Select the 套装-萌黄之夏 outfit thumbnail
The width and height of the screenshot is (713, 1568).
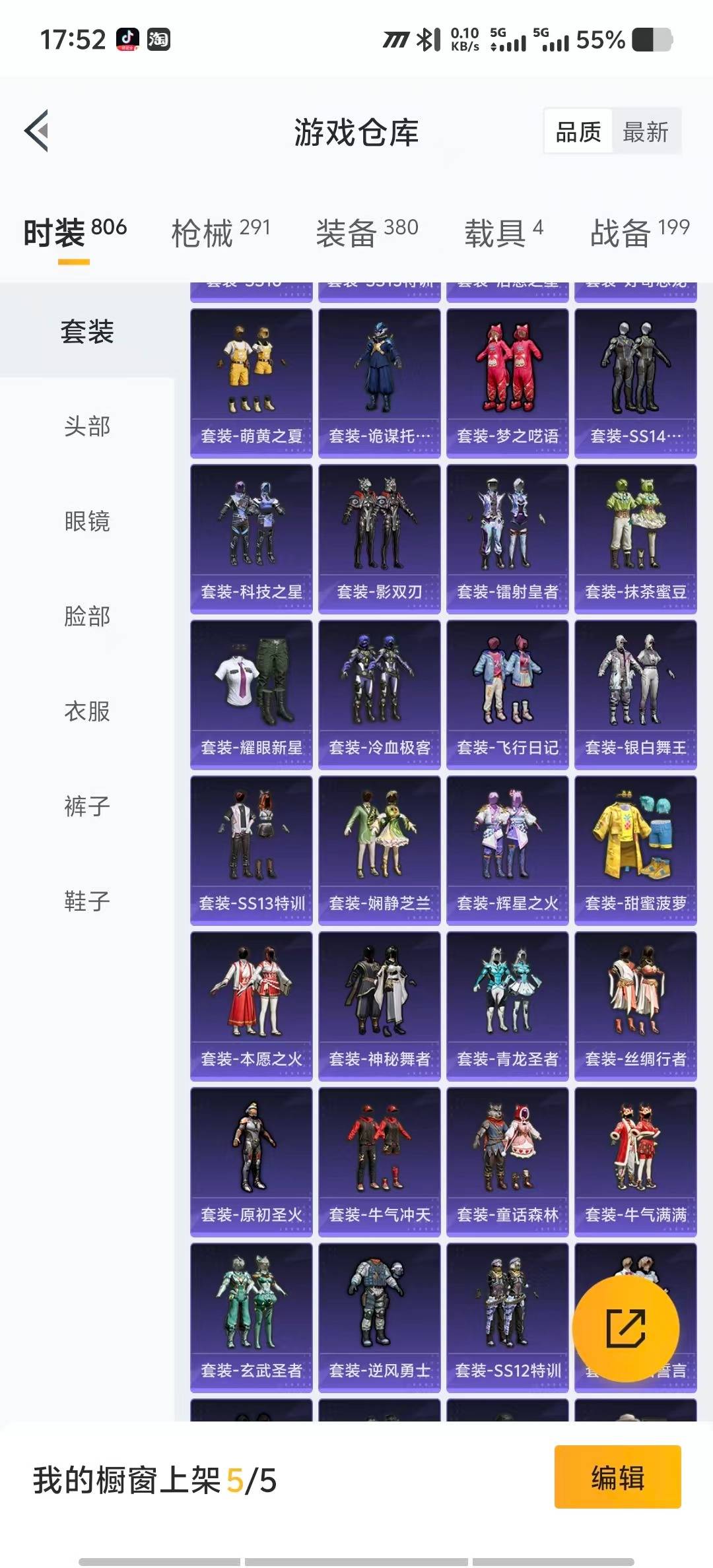click(x=251, y=376)
